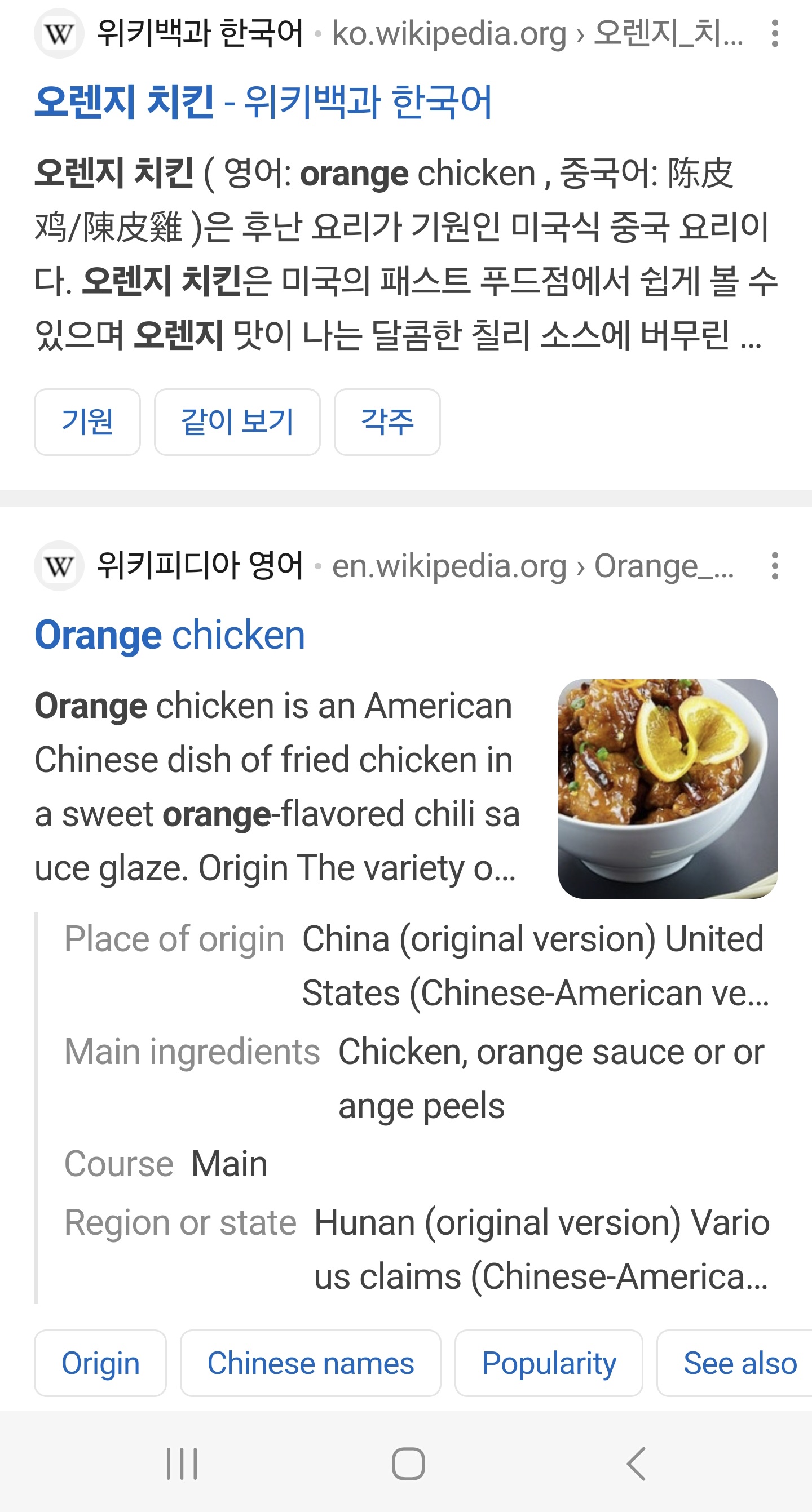Select the Popularity chip

pyautogui.click(x=548, y=1363)
